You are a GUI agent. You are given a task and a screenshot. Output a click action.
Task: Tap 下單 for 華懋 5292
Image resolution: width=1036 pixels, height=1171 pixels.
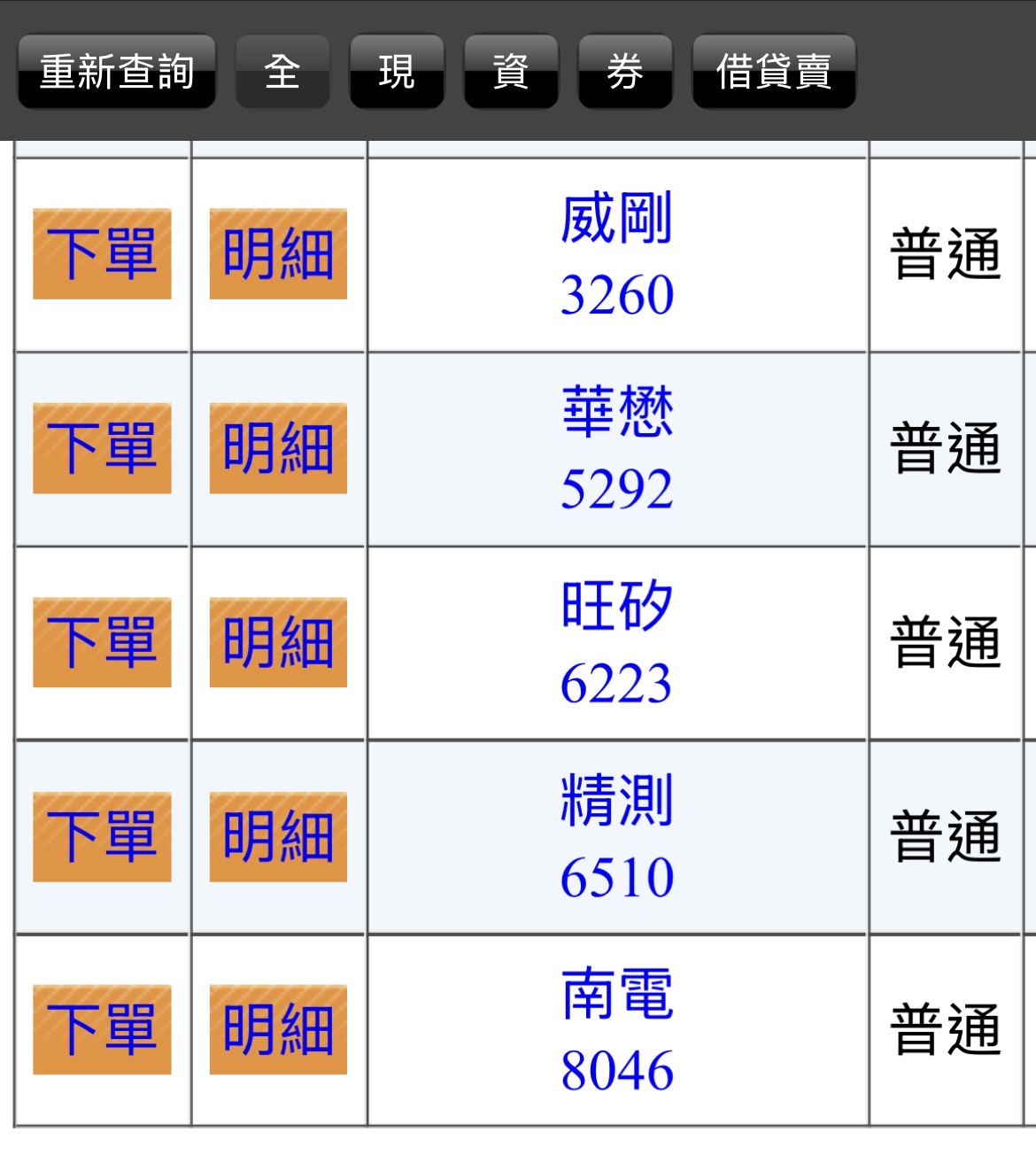[x=102, y=448]
